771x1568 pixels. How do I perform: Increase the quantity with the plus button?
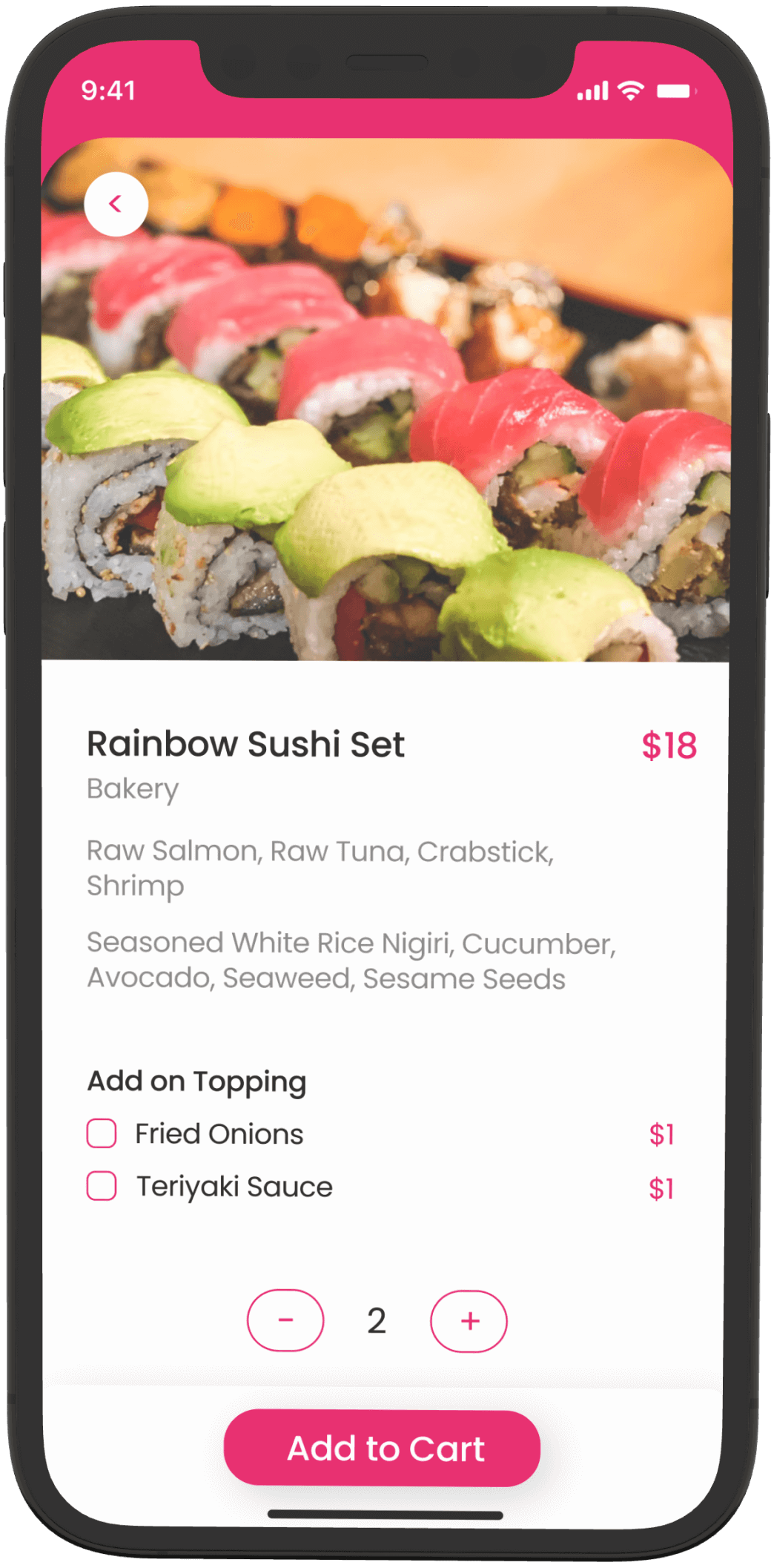point(469,1321)
